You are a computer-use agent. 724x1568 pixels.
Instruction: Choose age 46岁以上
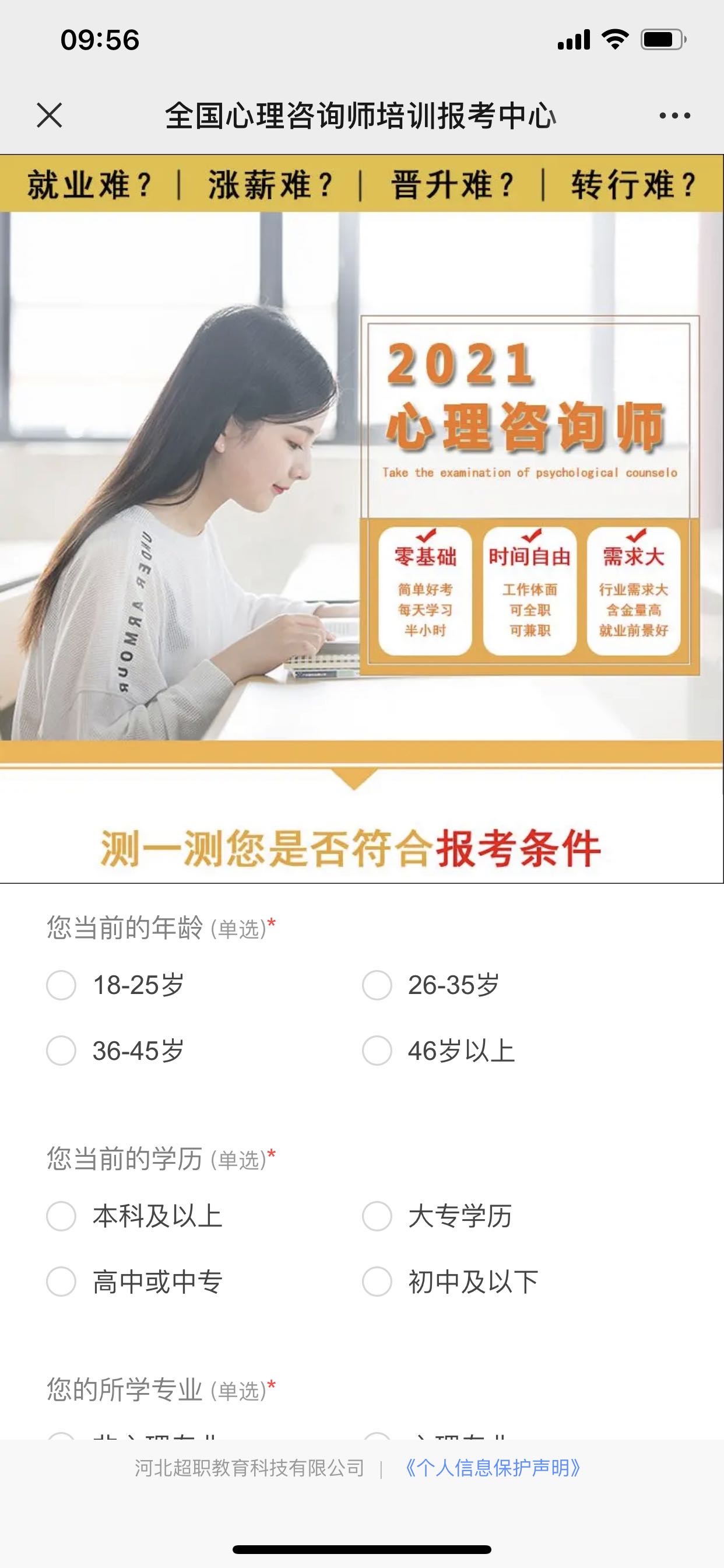(377, 1051)
